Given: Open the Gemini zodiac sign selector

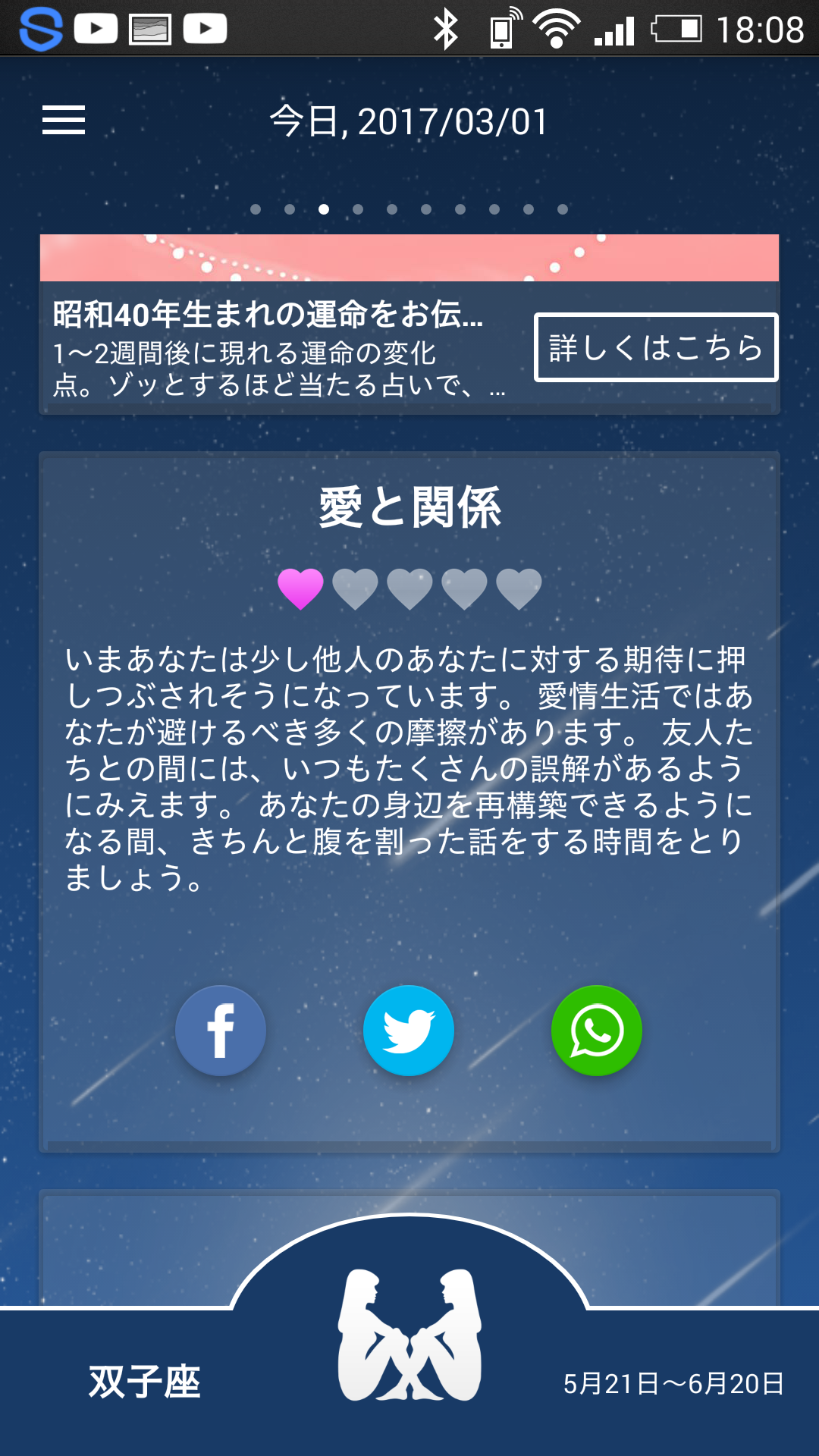Looking at the screenshot, I should 409,1336.
